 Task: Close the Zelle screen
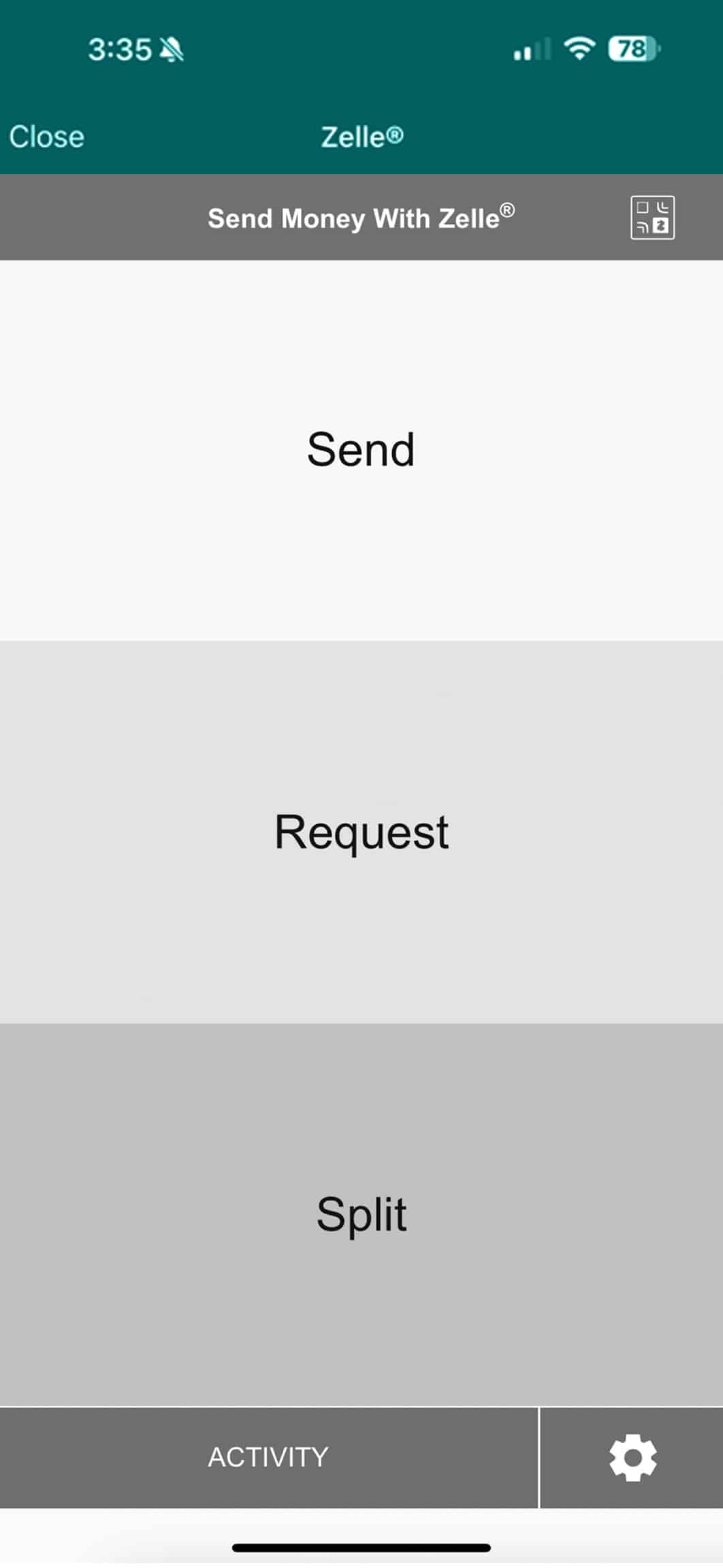46,137
